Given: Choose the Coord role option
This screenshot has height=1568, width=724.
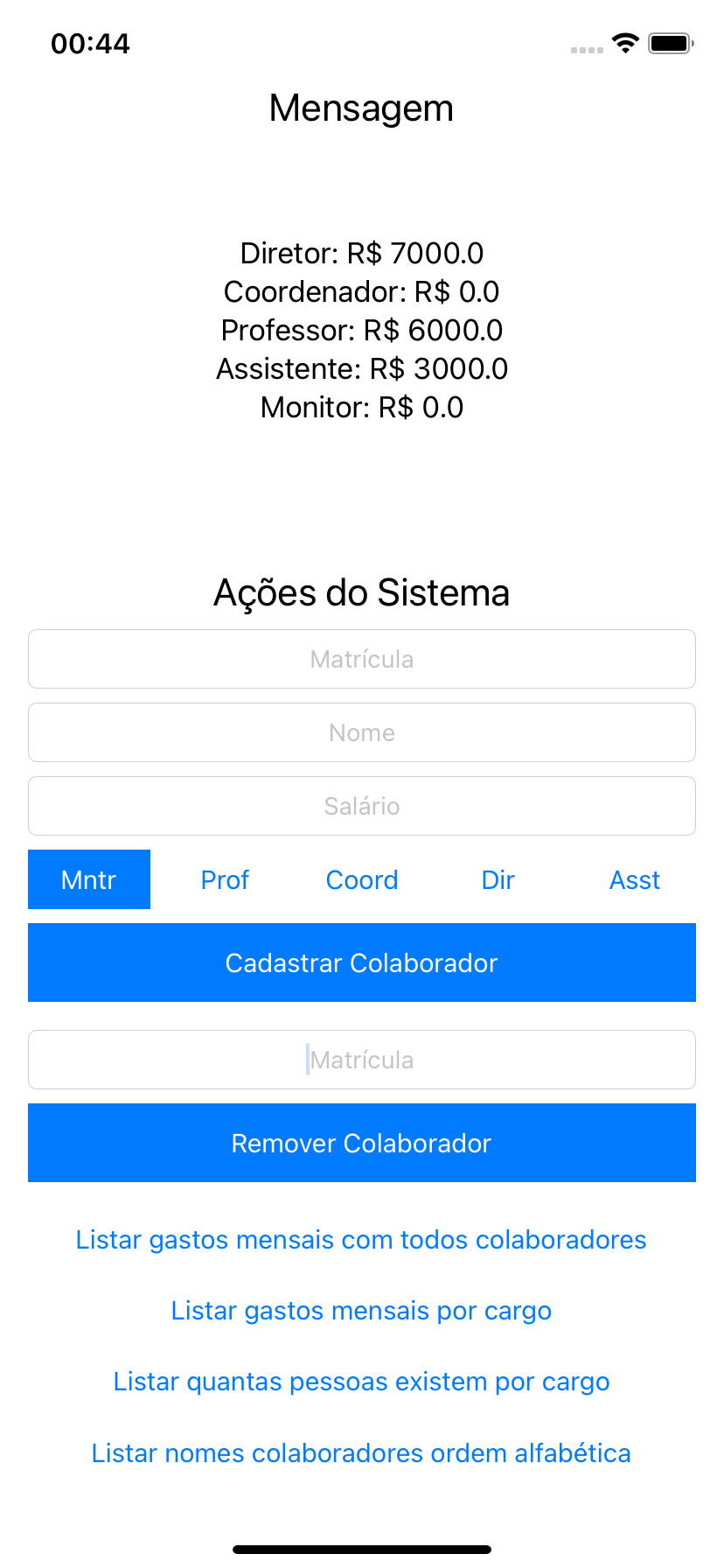Looking at the screenshot, I should (362, 879).
